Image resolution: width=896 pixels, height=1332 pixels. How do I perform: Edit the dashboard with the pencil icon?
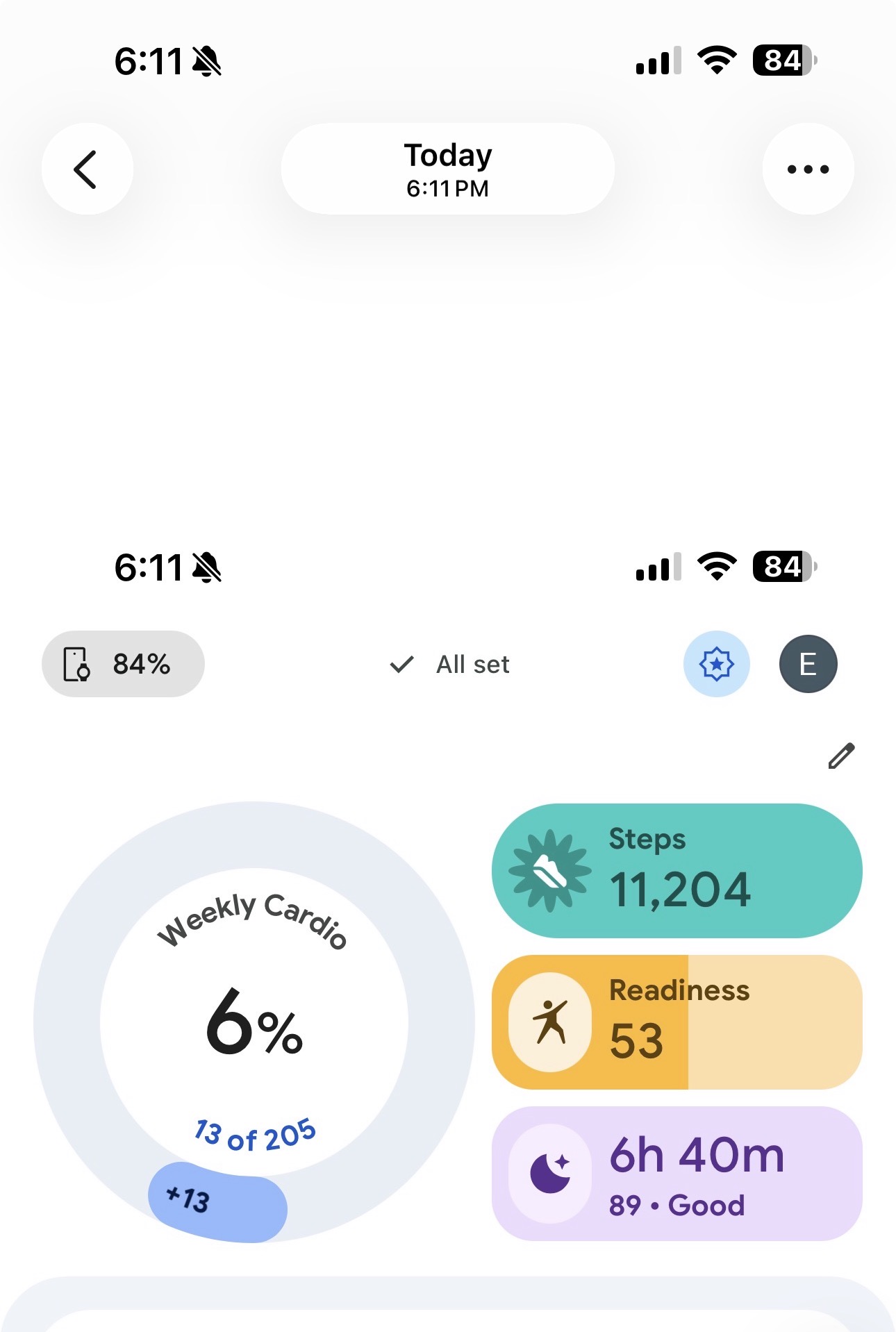click(x=841, y=756)
